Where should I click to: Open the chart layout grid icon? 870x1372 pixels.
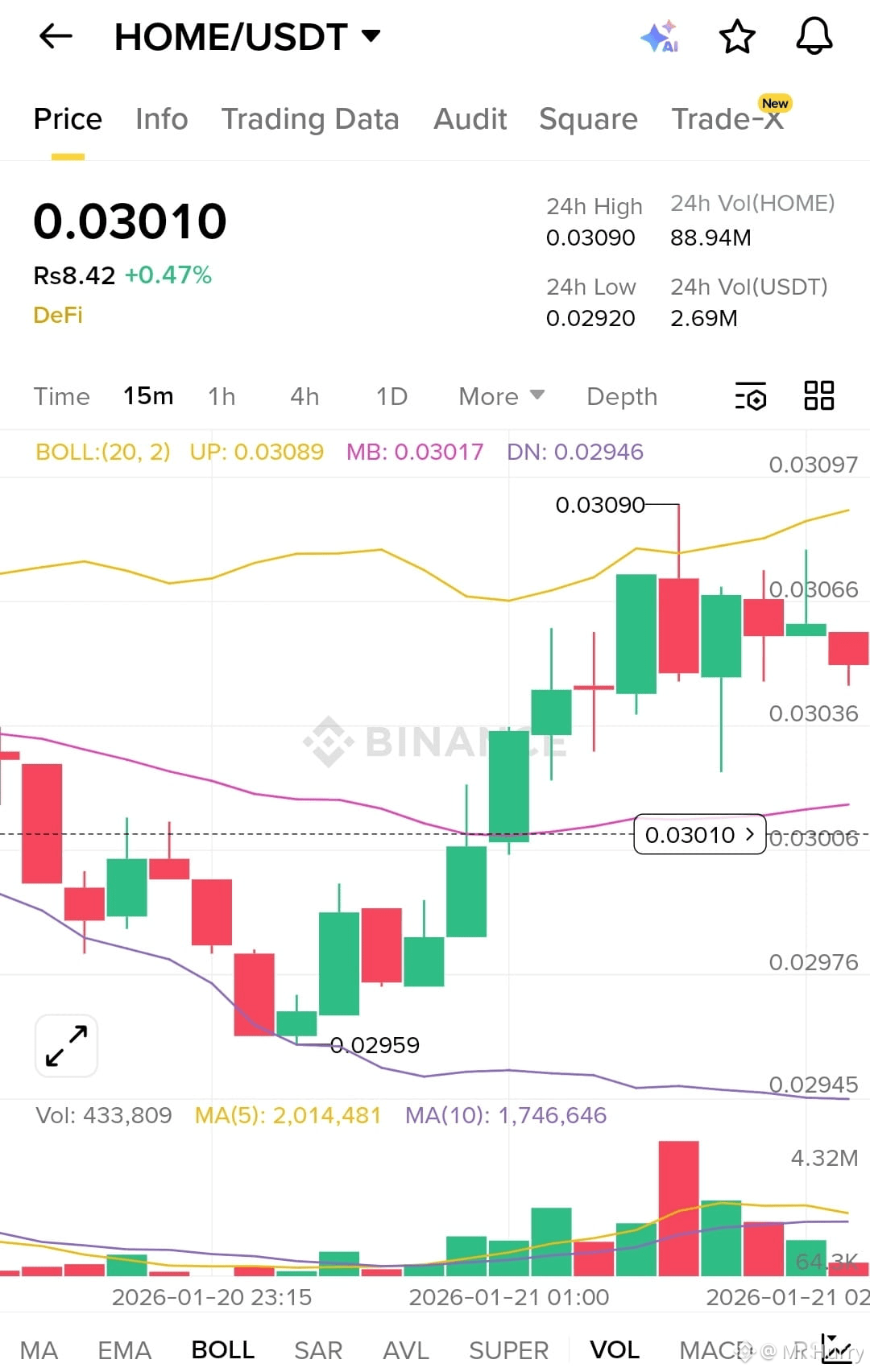818,396
